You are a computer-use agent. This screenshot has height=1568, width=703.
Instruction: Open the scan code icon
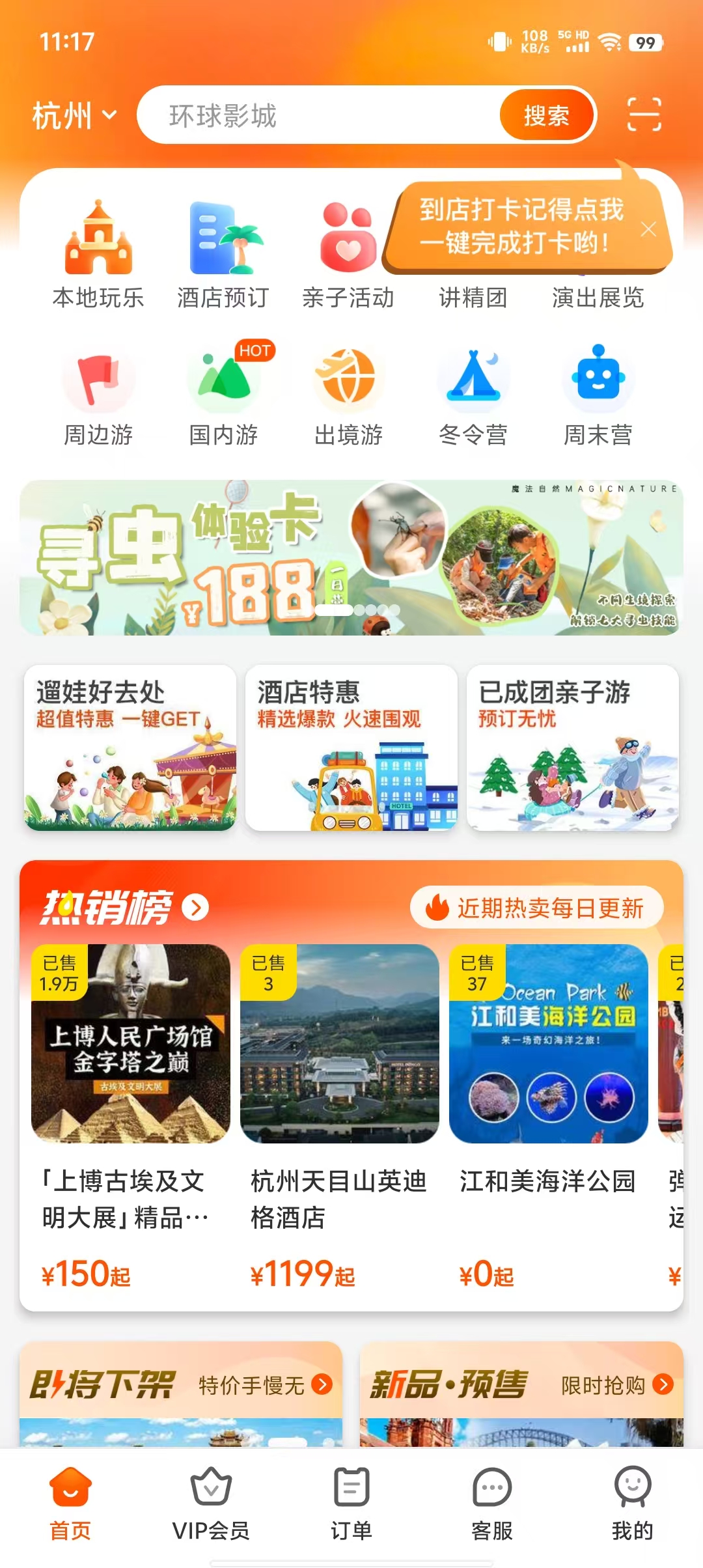point(644,115)
